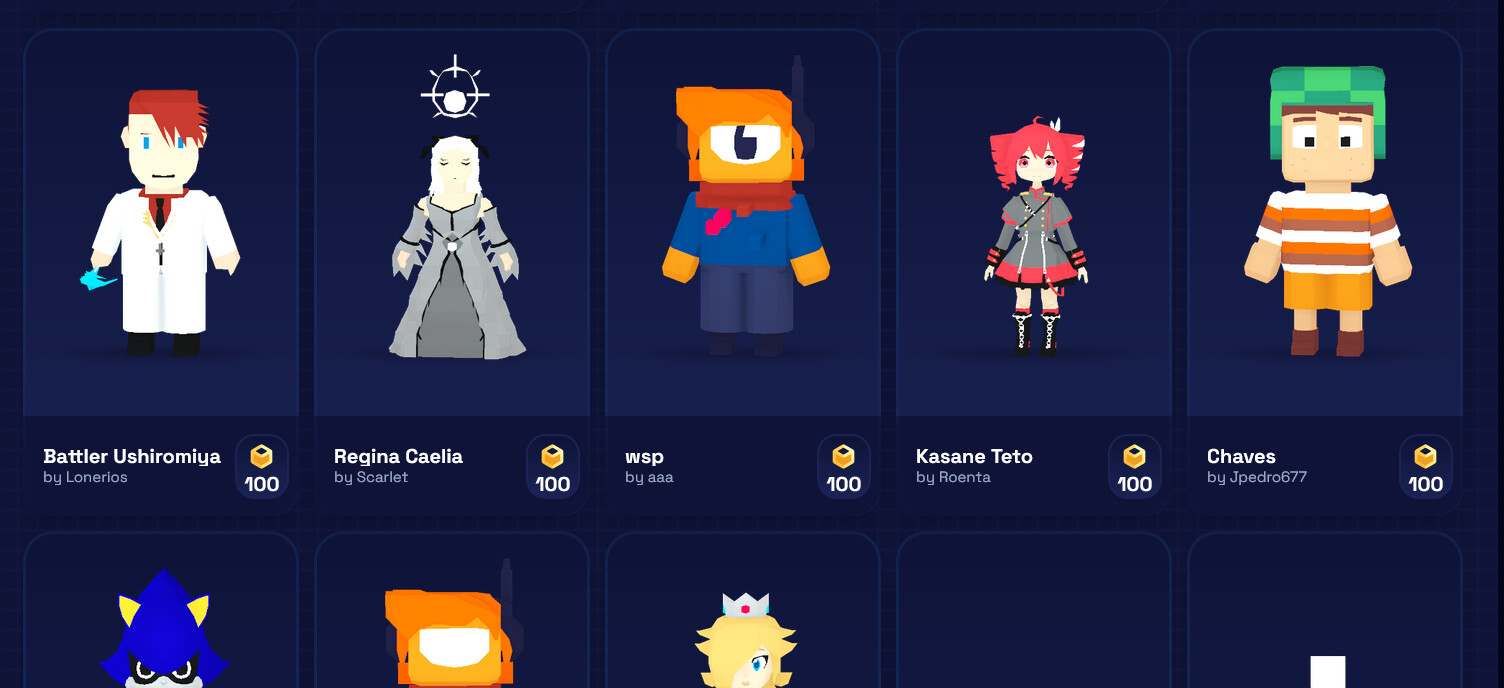Tap the 100 coin price on Kasane Teto
This screenshot has width=1504, height=688.
pyautogui.click(x=1134, y=468)
